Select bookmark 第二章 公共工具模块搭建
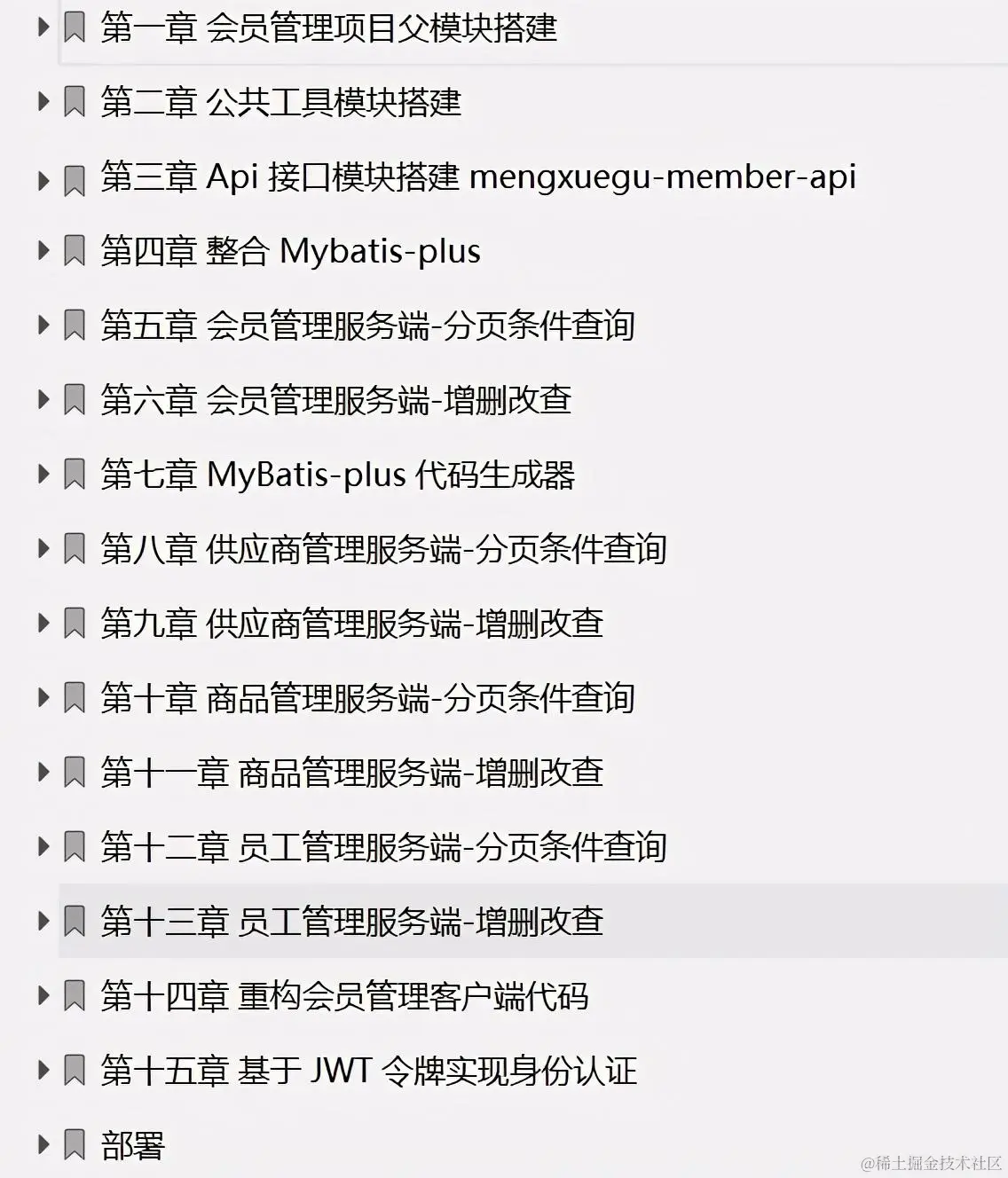1008x1178 pixels. [280, 103]
